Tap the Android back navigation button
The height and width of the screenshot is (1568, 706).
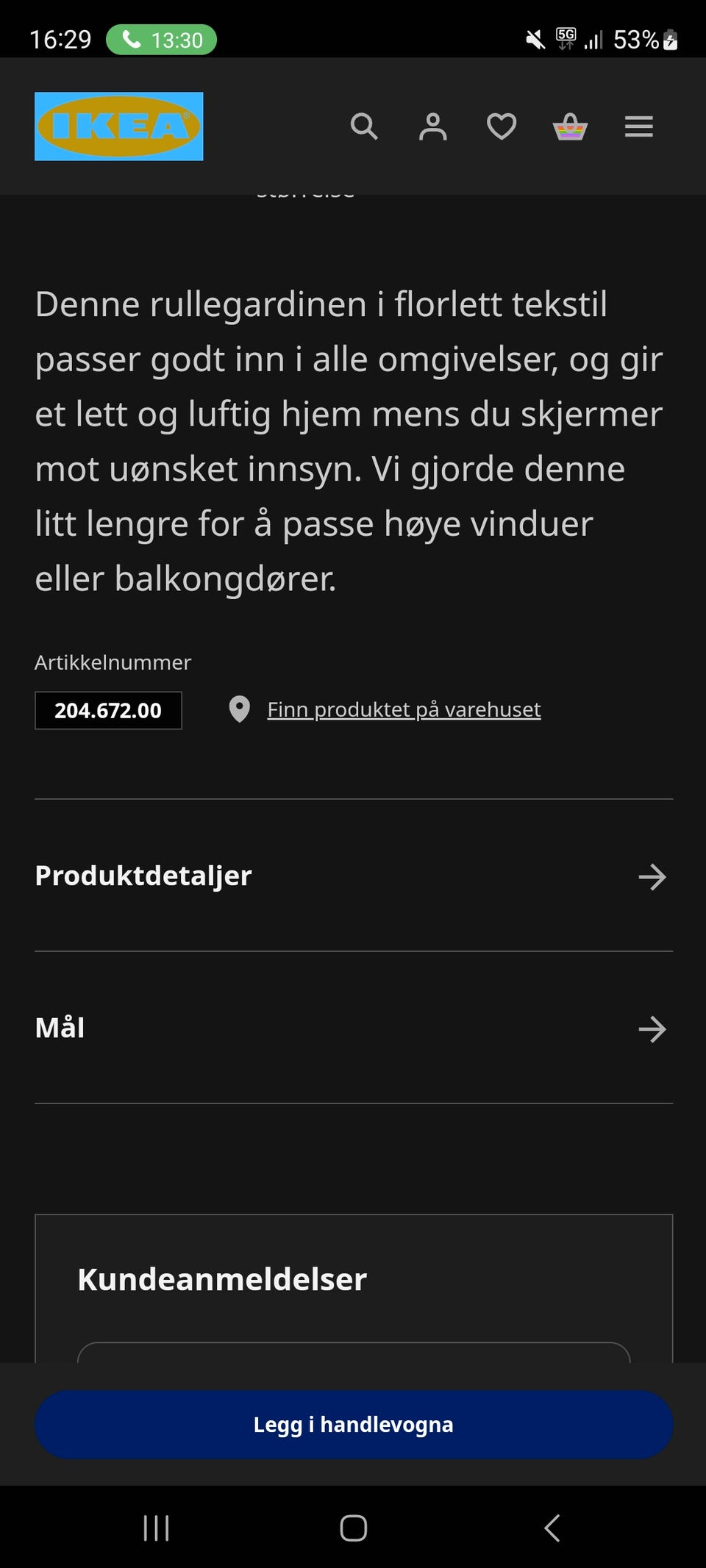tap(552, 1528)
